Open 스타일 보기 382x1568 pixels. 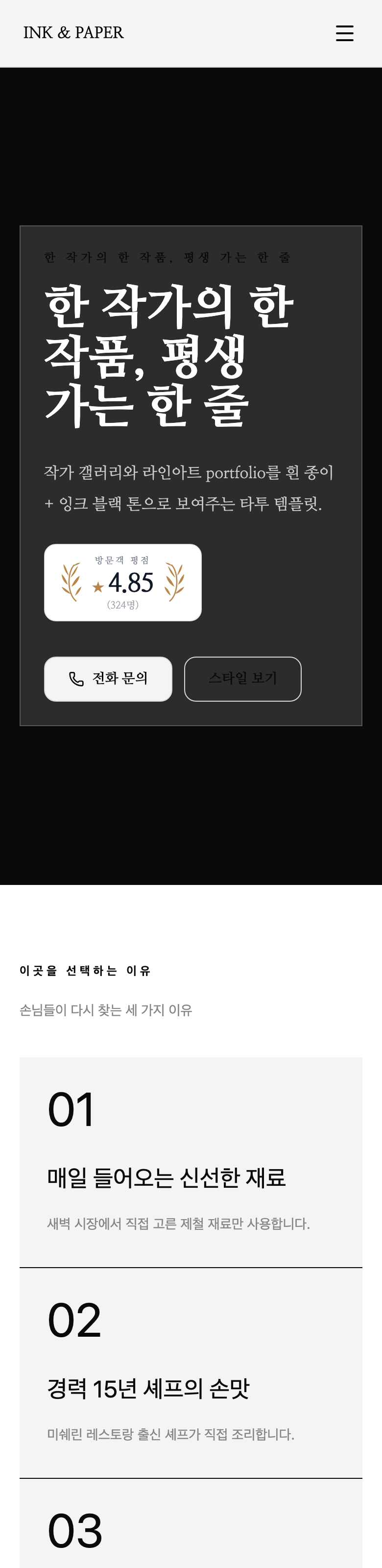(x=243, y=679)
